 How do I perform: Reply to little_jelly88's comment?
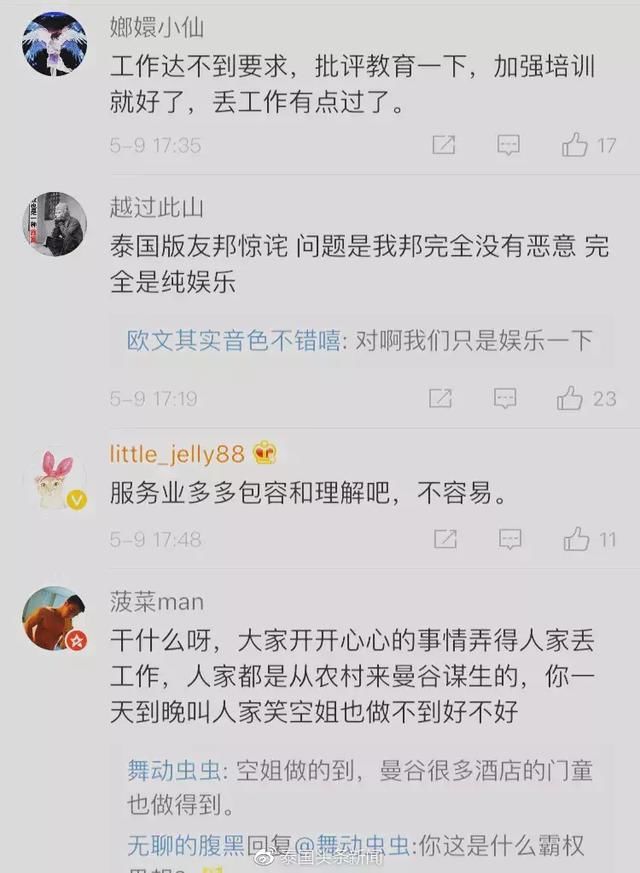pyautogui.click(x=510, y=540)
